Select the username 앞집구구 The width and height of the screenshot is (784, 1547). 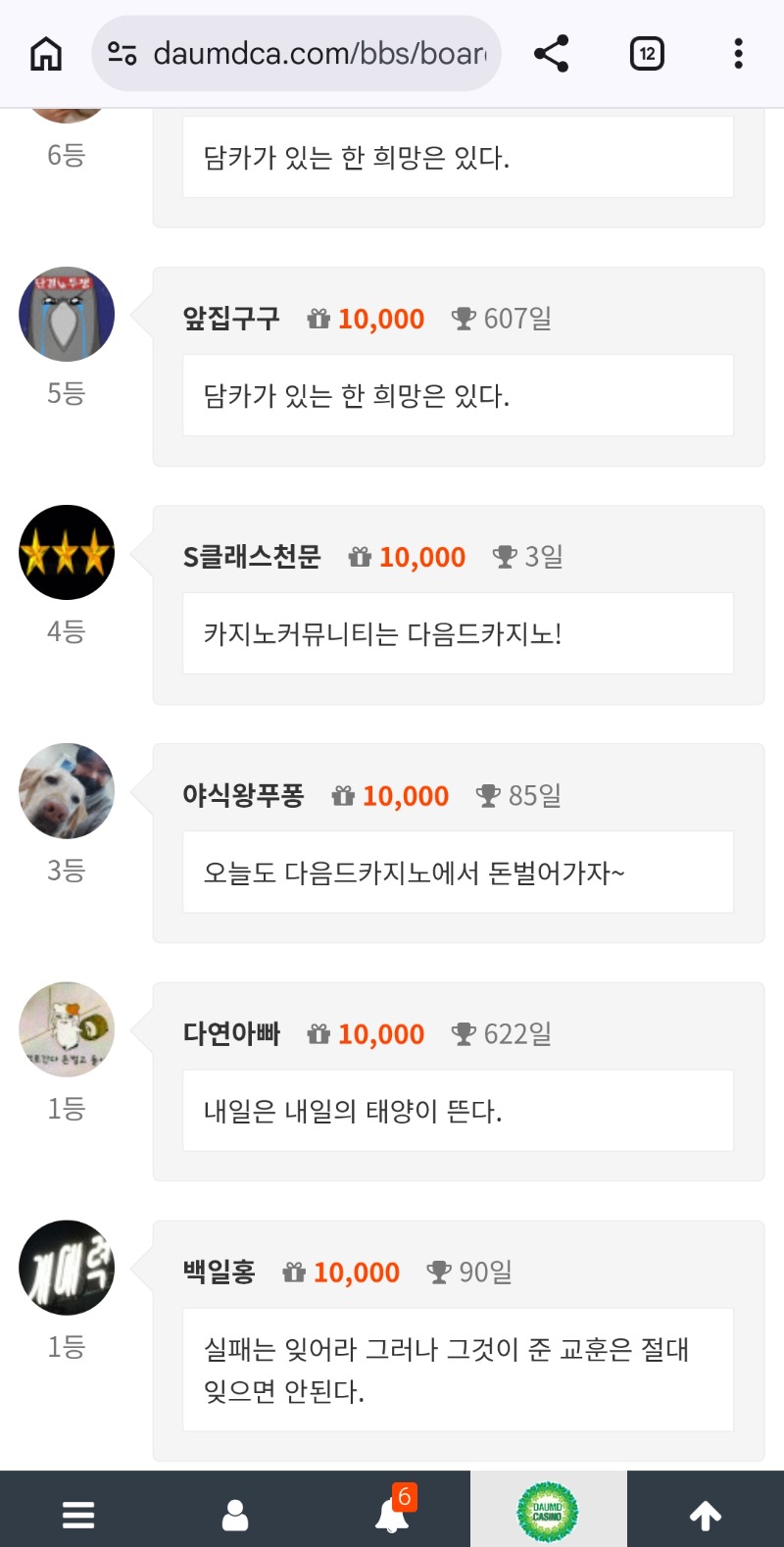point(231,319)
